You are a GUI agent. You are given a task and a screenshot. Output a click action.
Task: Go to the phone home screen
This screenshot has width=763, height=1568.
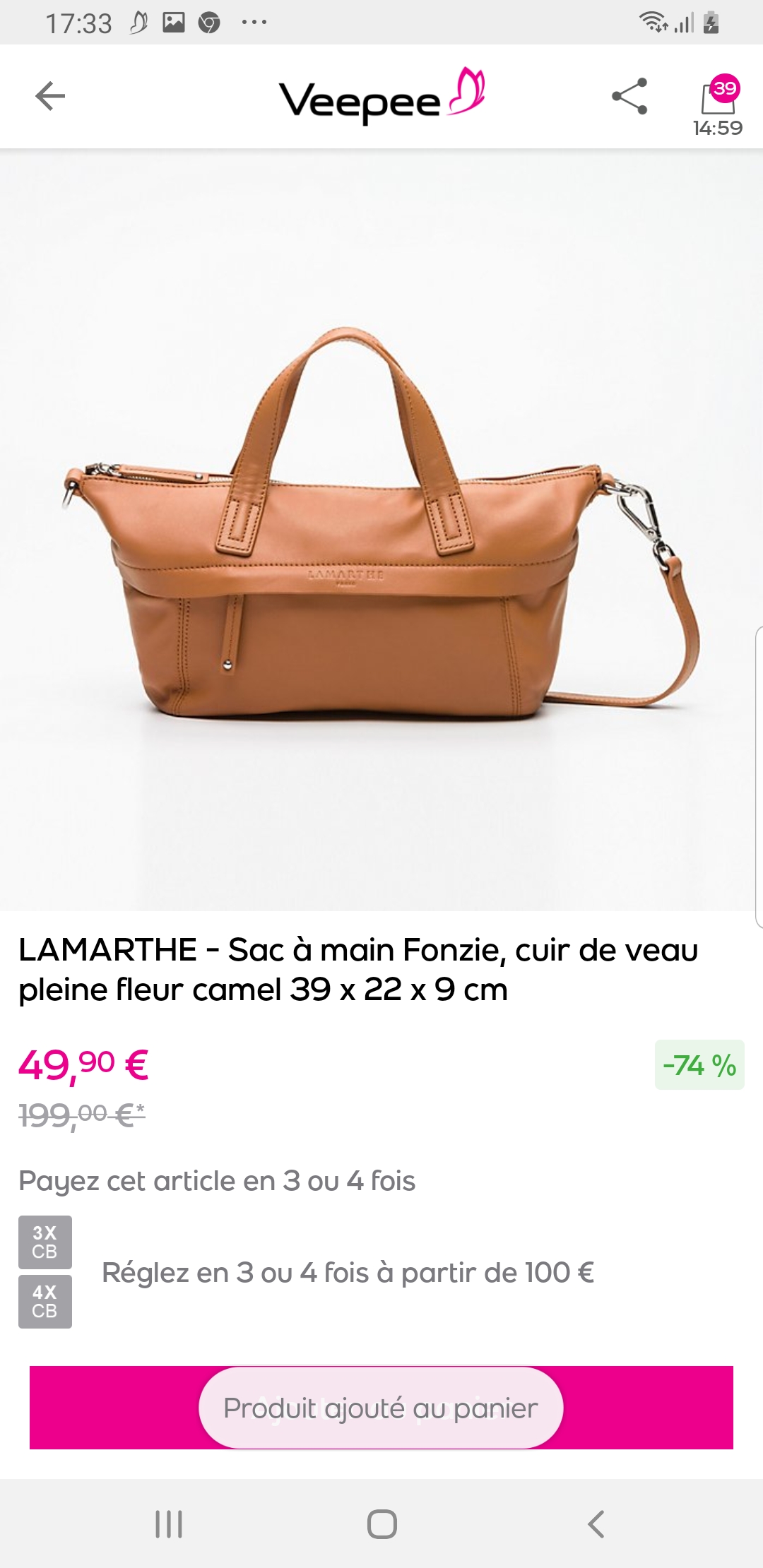[381, 1524]
